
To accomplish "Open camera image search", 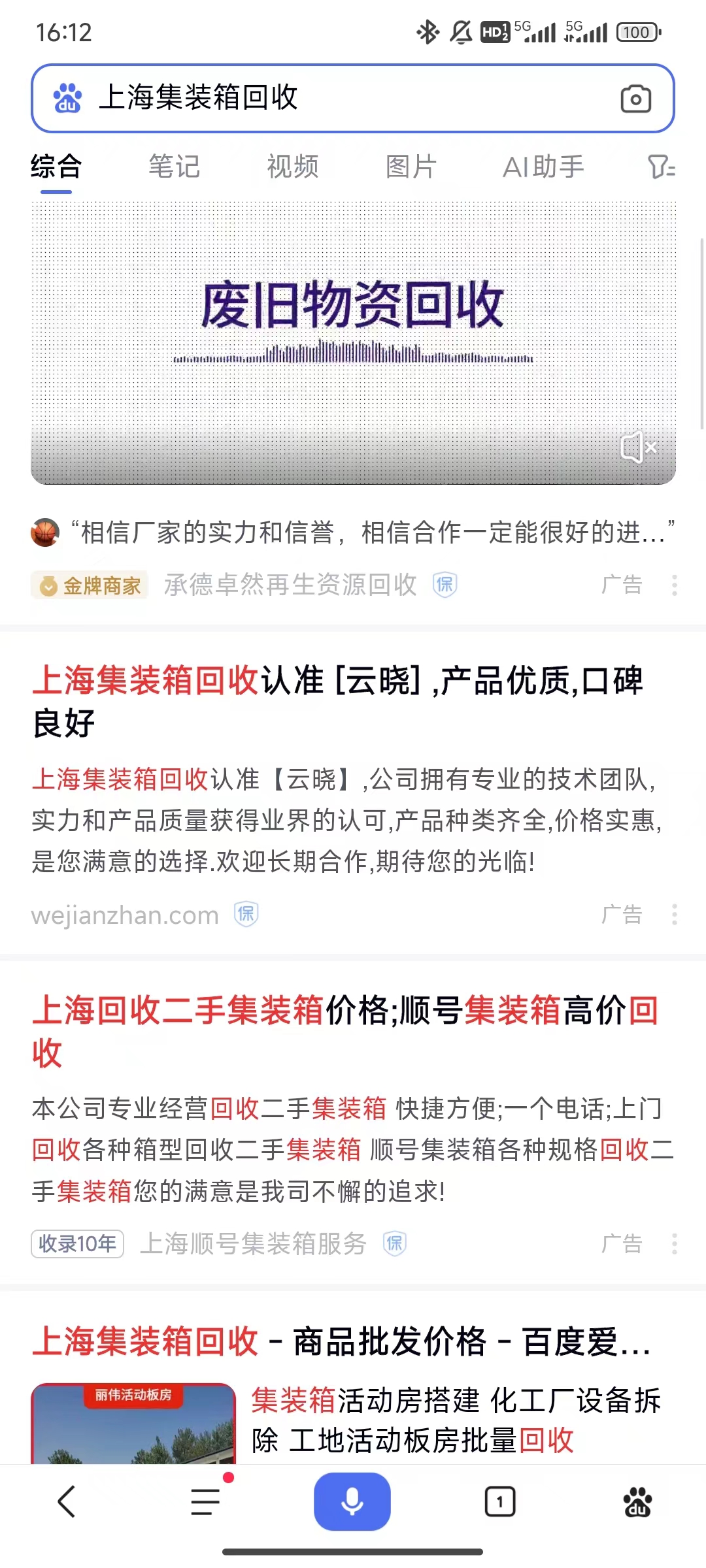I will (635, 99).
